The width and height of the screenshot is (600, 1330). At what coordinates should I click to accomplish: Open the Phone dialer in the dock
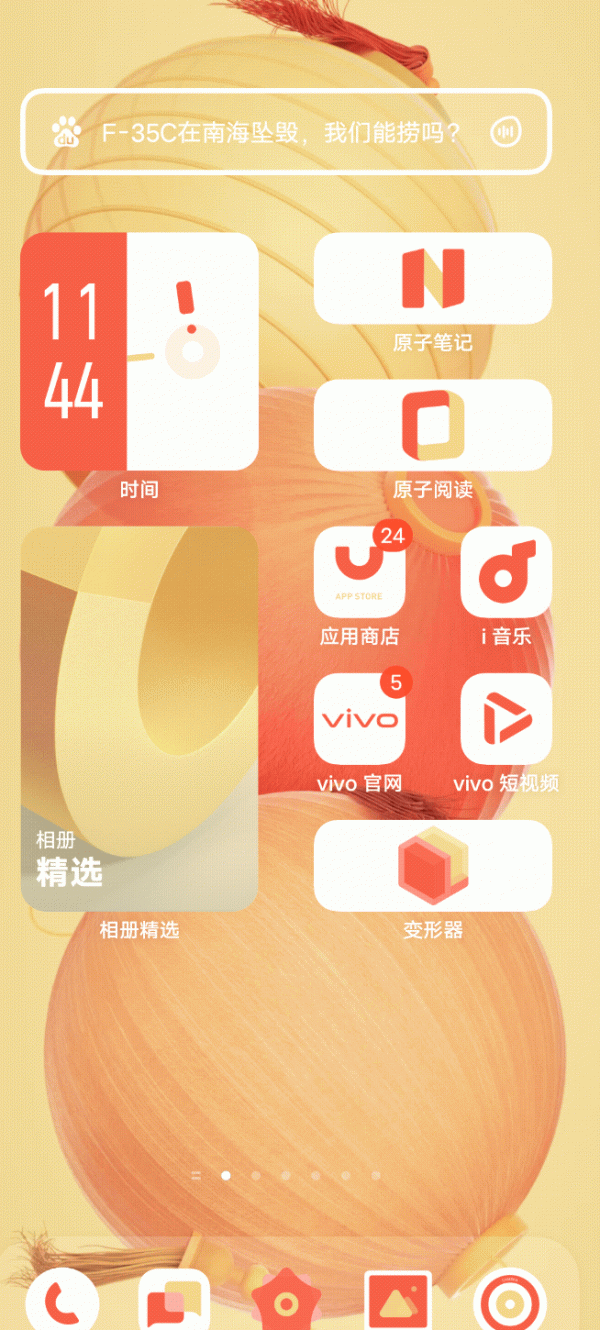[x=62, y=1300]
